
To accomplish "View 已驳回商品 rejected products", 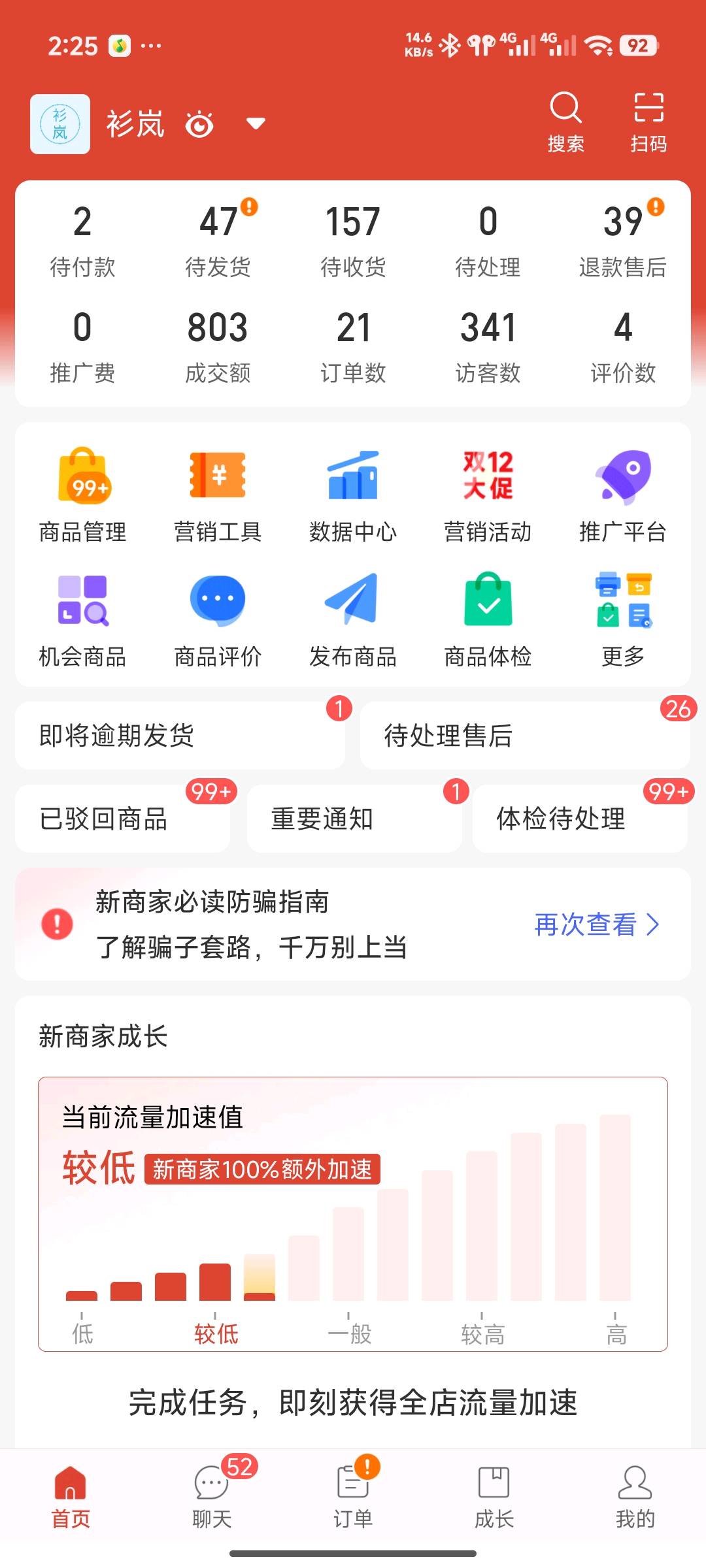I will click(122, 820).
